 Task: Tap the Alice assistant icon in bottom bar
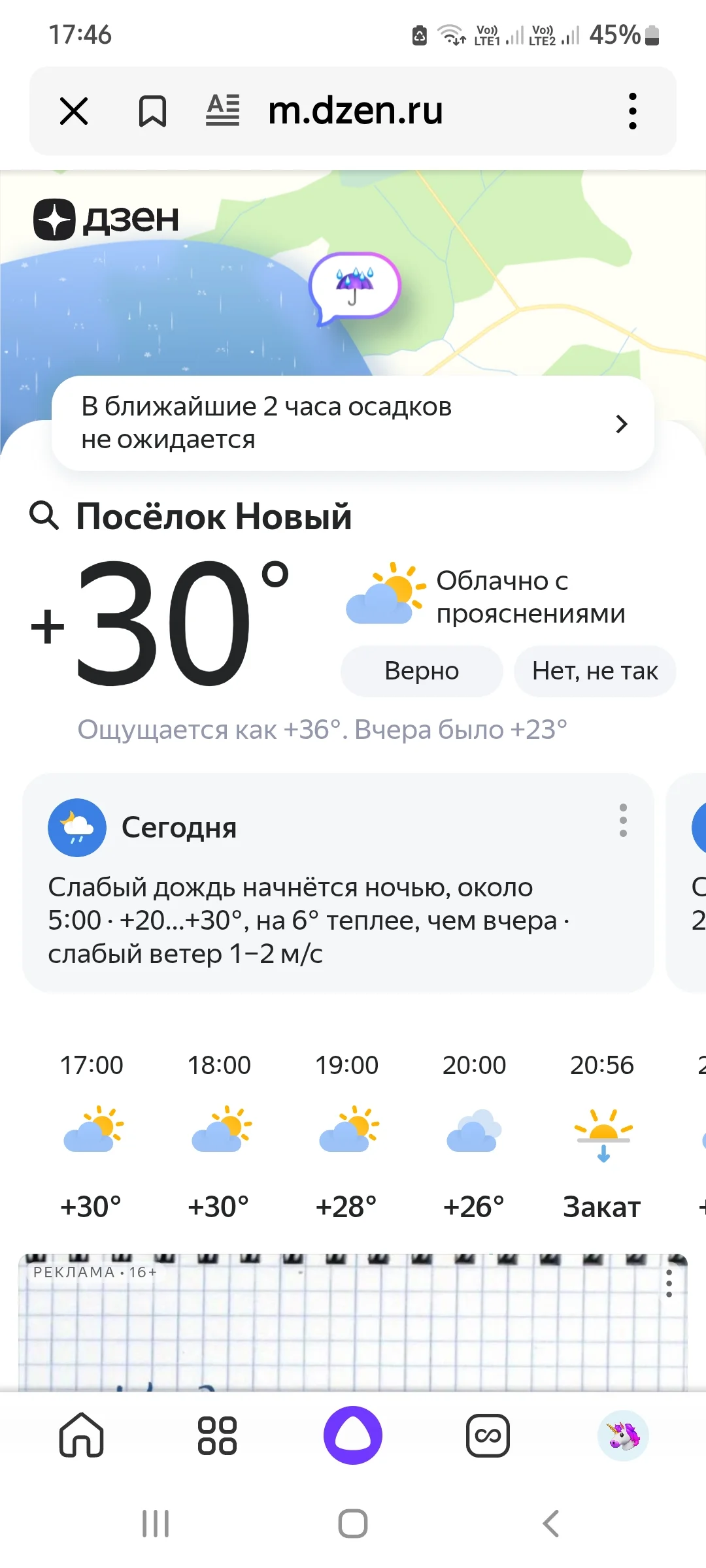click(353, 1436)
